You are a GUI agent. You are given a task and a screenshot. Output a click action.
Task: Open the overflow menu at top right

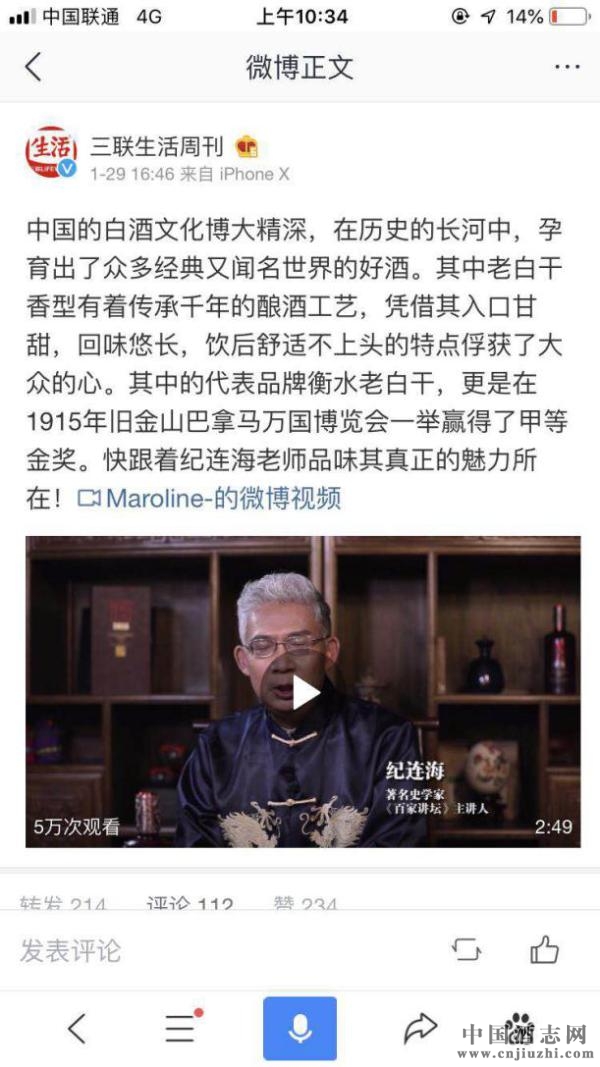566,67
